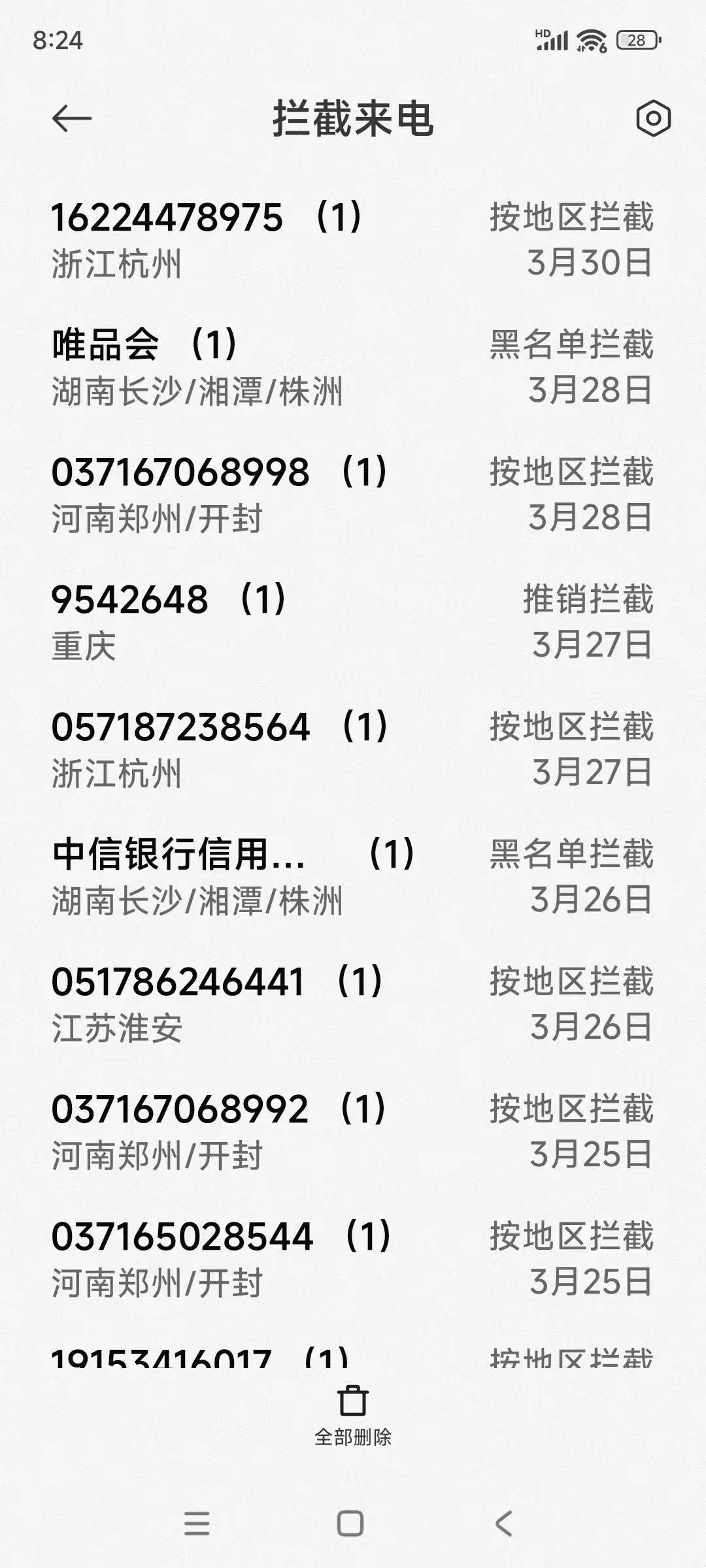The image size is (706, 1568).
Task: Open blocked call from 037165028544
Action: pos(353,1259)
